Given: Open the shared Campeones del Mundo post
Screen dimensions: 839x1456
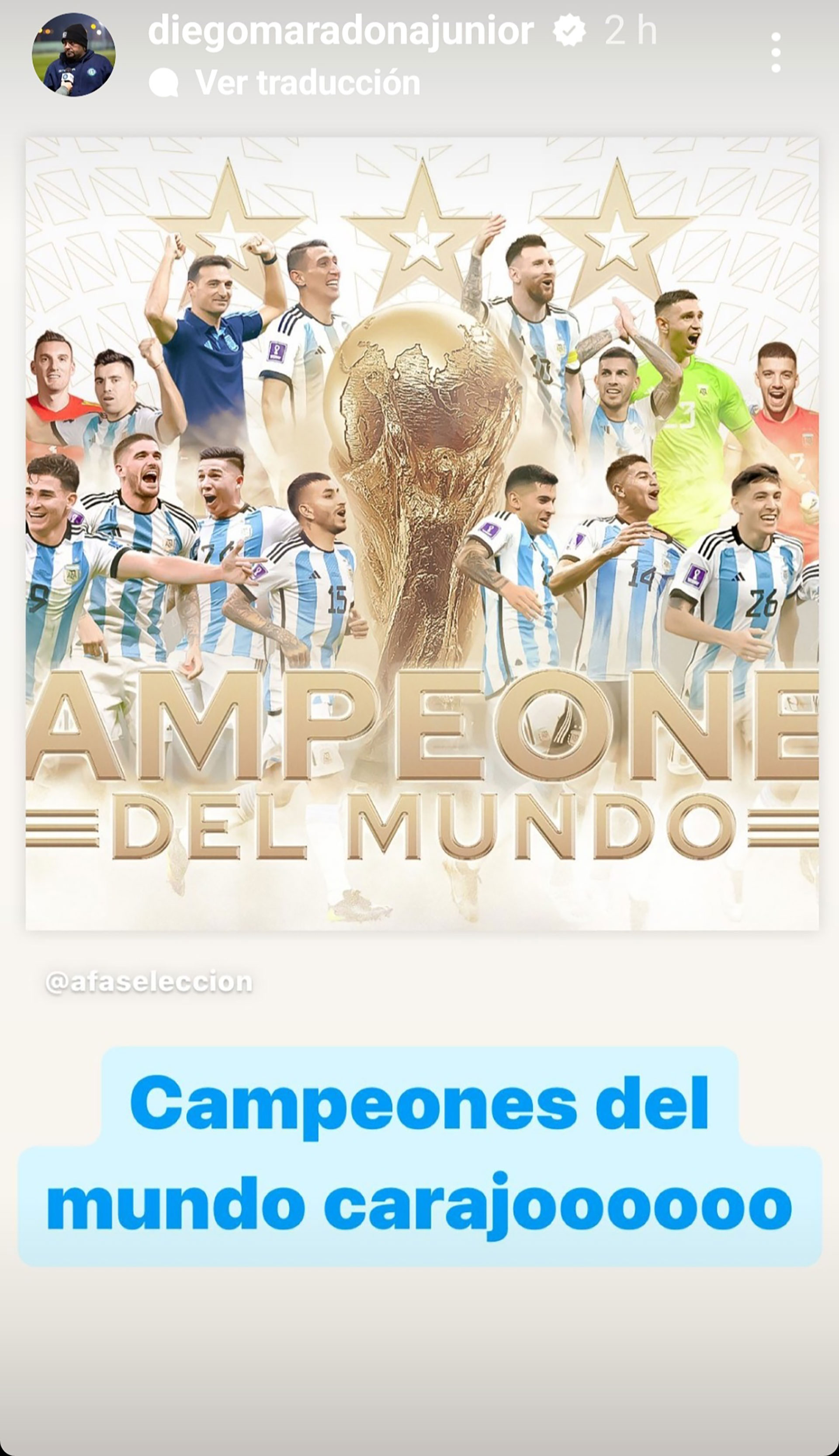Looking at the screenshot, I should [x=422, y=533].
